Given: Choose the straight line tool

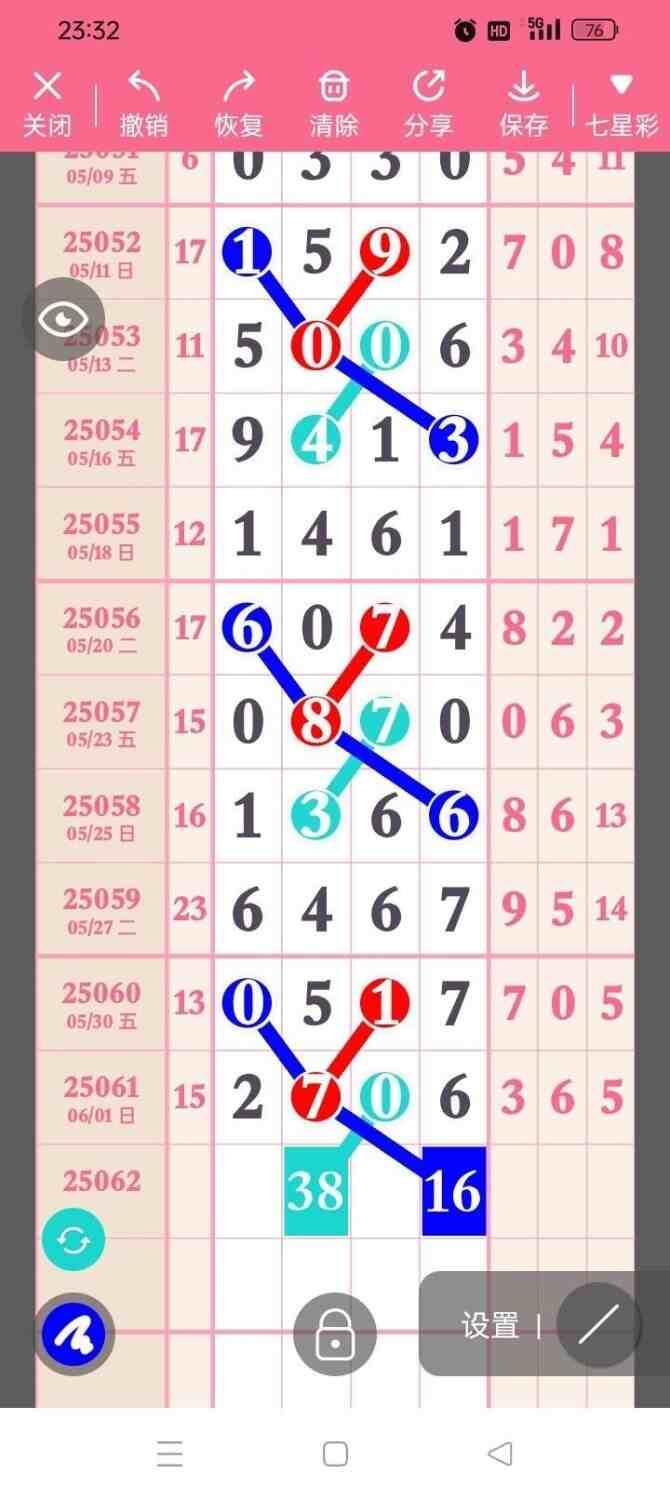Looking at the screenshot, I should [598, 1326].
